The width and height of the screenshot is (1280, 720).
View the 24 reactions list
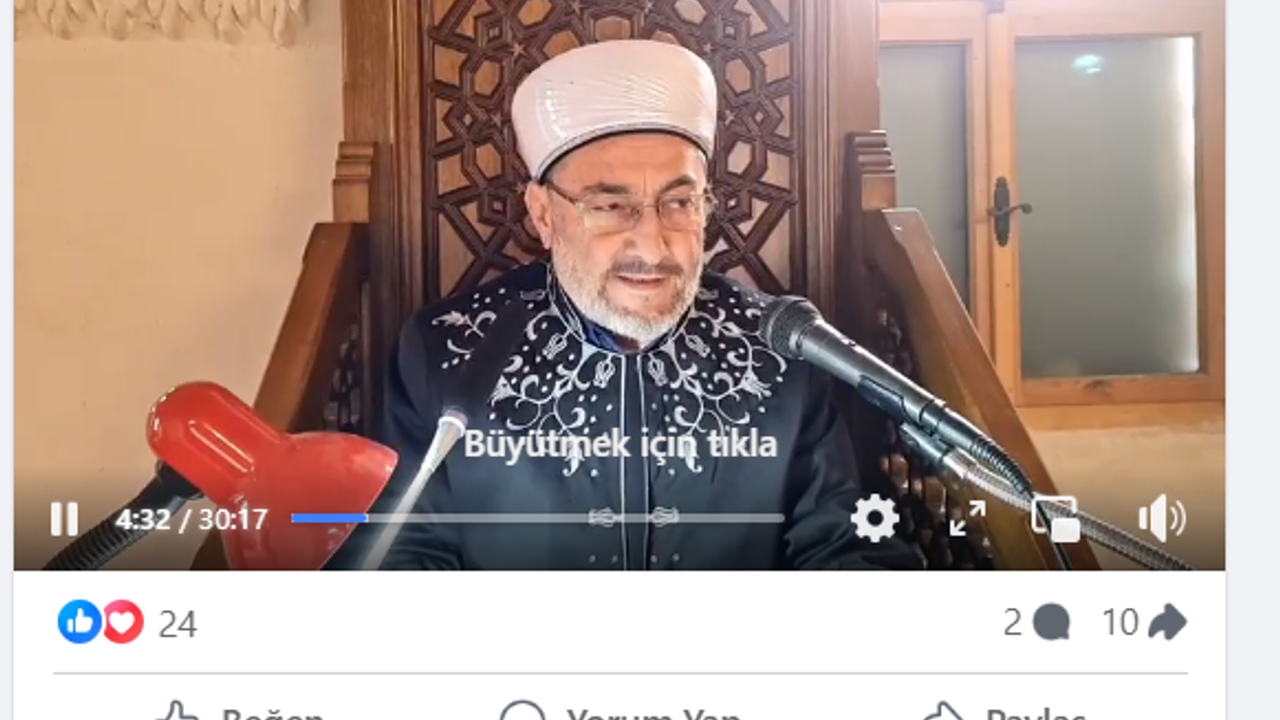pyautogui.click(x=177, y=624)
